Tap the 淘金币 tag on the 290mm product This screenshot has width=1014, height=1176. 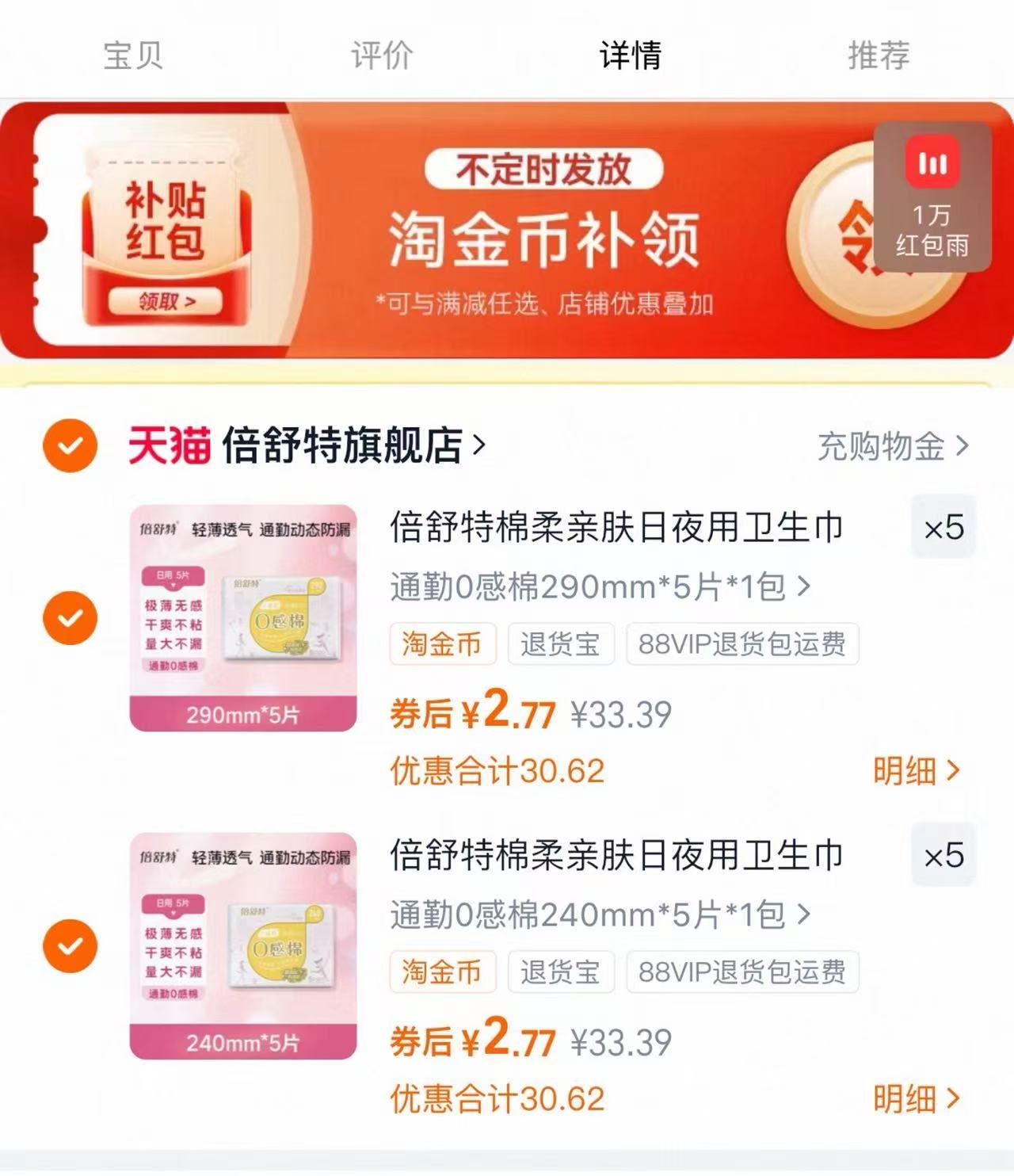point(444,644)
